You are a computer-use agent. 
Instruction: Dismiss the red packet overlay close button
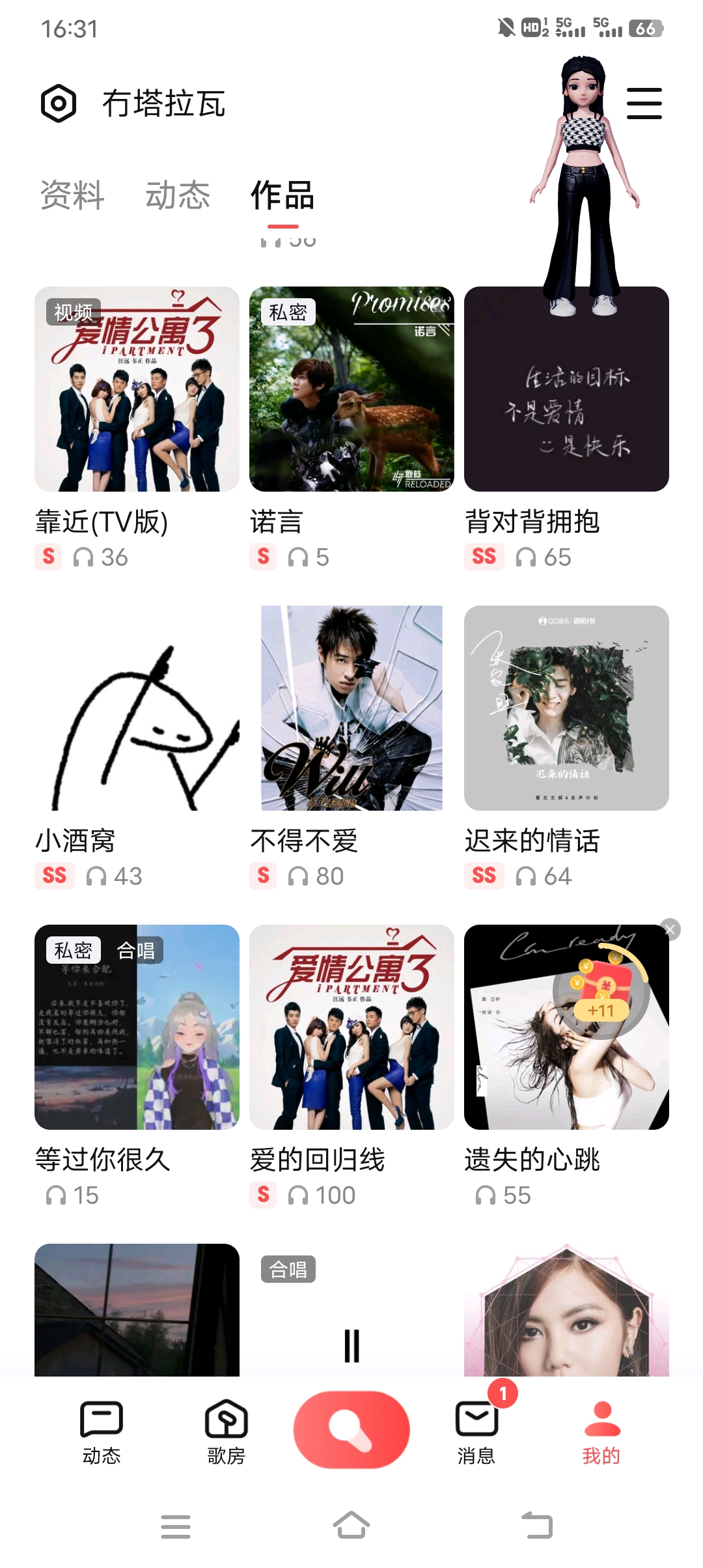pyautogui.click(x=670, y=930)
